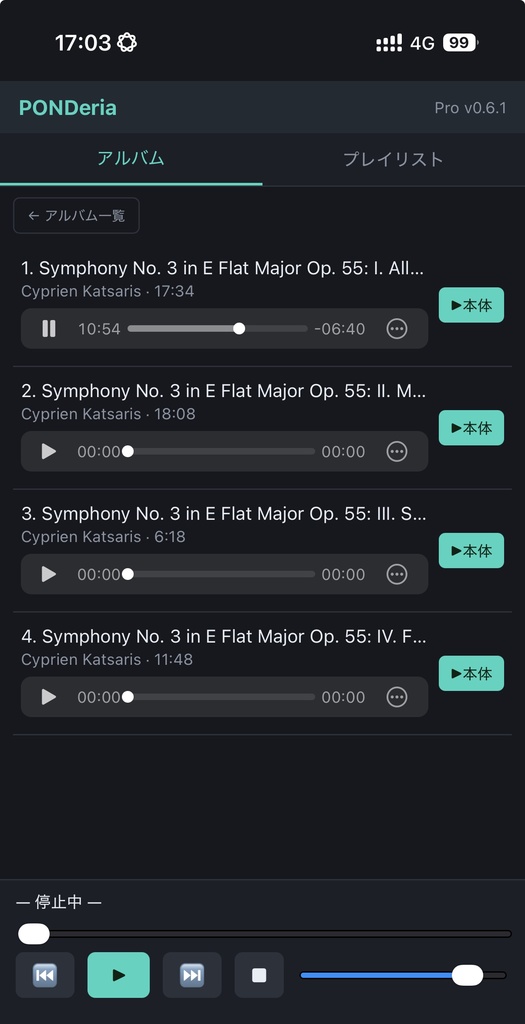
Task: Open more options on track 3 player
Action: [397, 574]
